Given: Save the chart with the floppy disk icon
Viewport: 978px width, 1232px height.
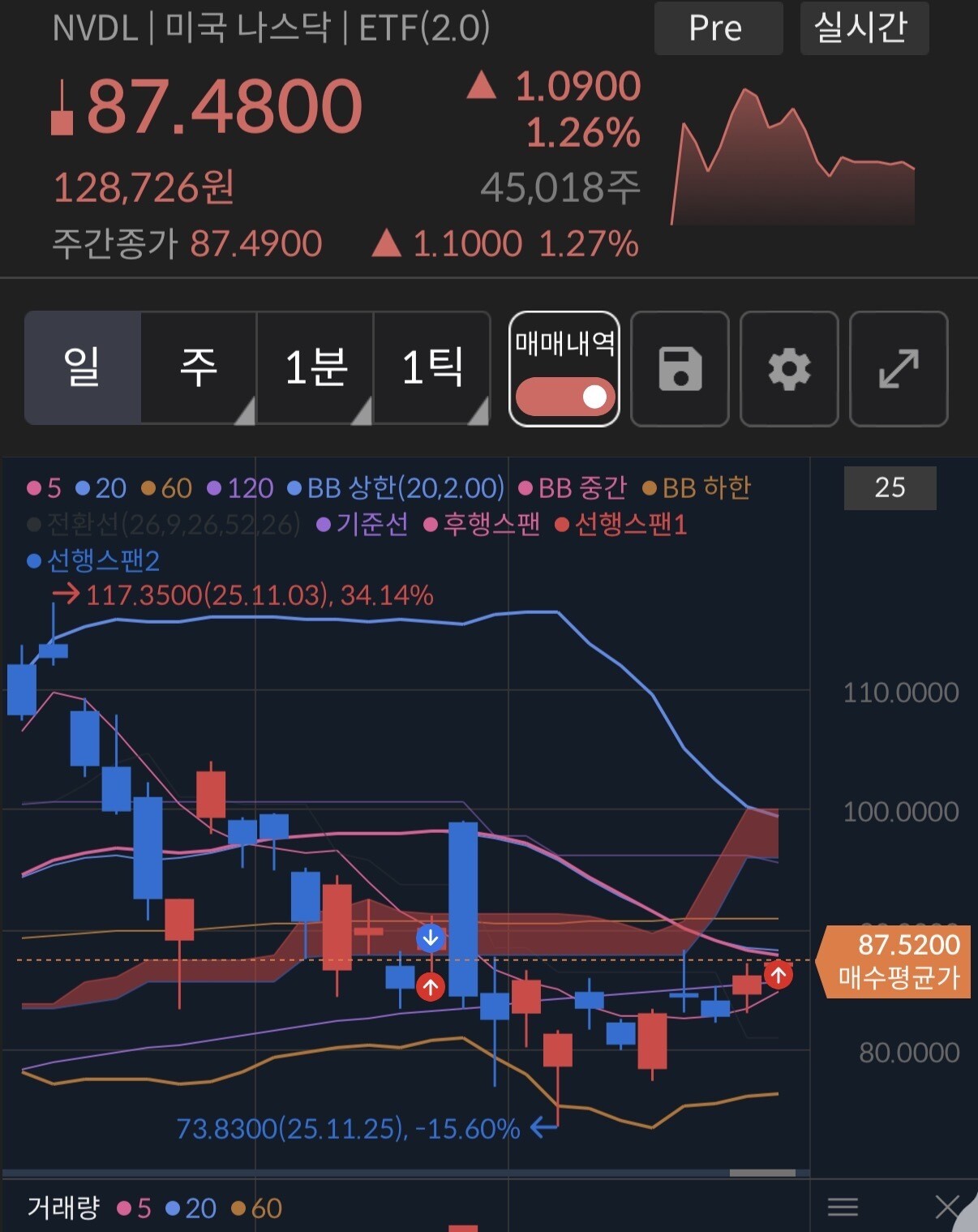Looking at the screenshot, I should [680, 369].
